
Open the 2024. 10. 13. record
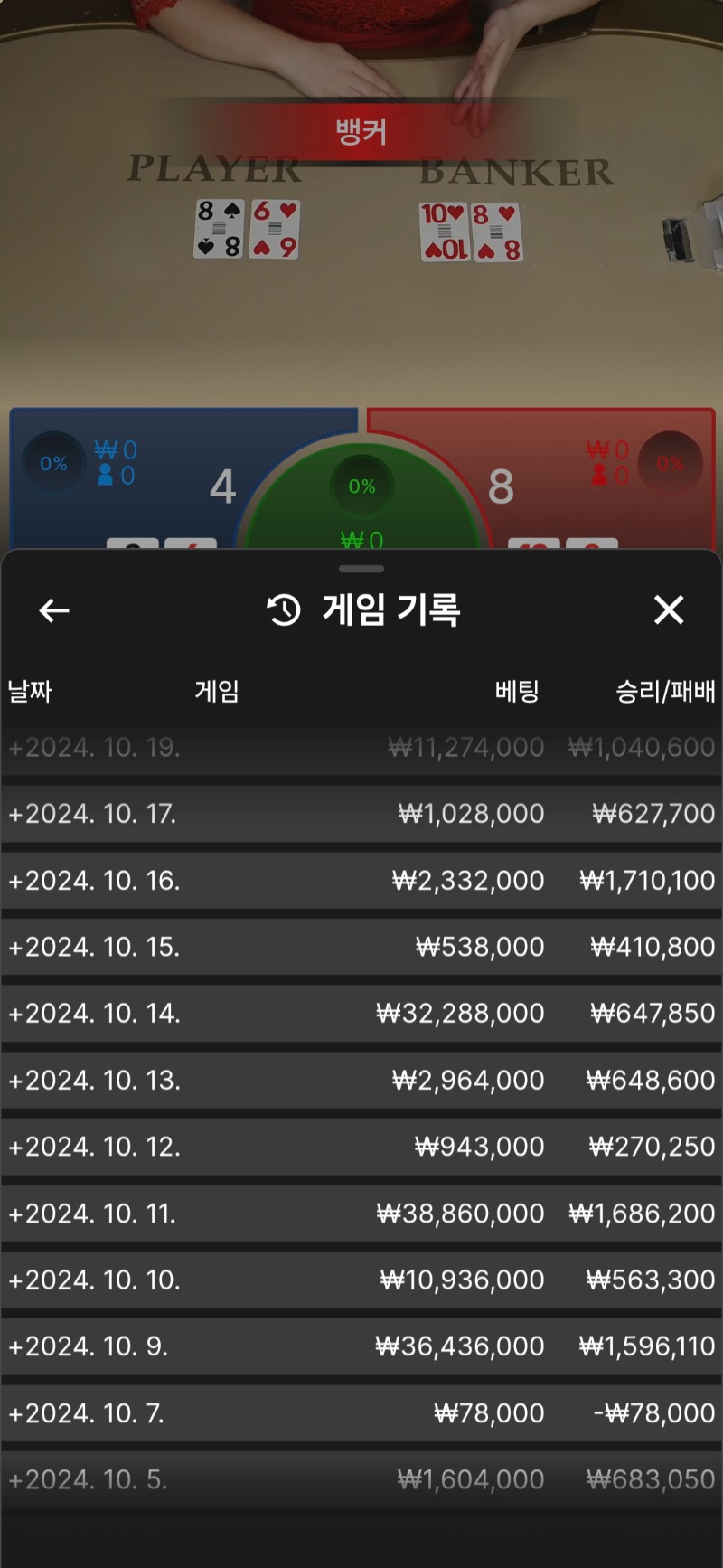point(361,1081)
